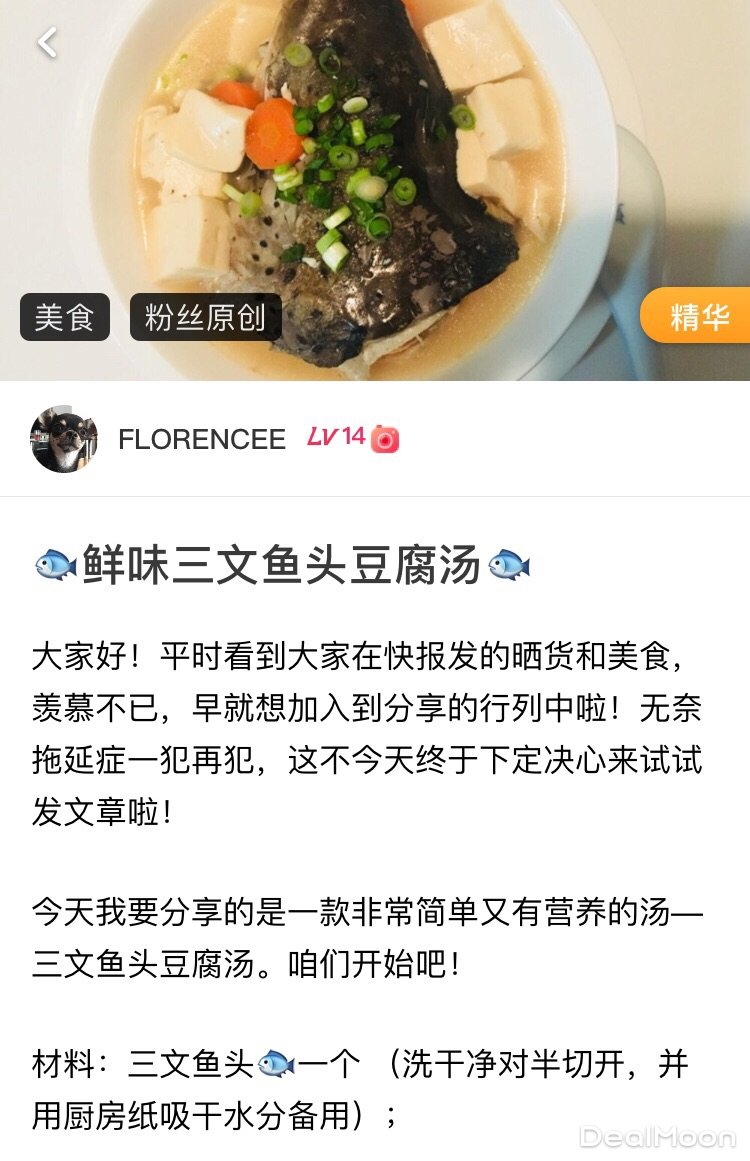
Task: Open the 粉丝原创 tag
Action: [205, 317]
